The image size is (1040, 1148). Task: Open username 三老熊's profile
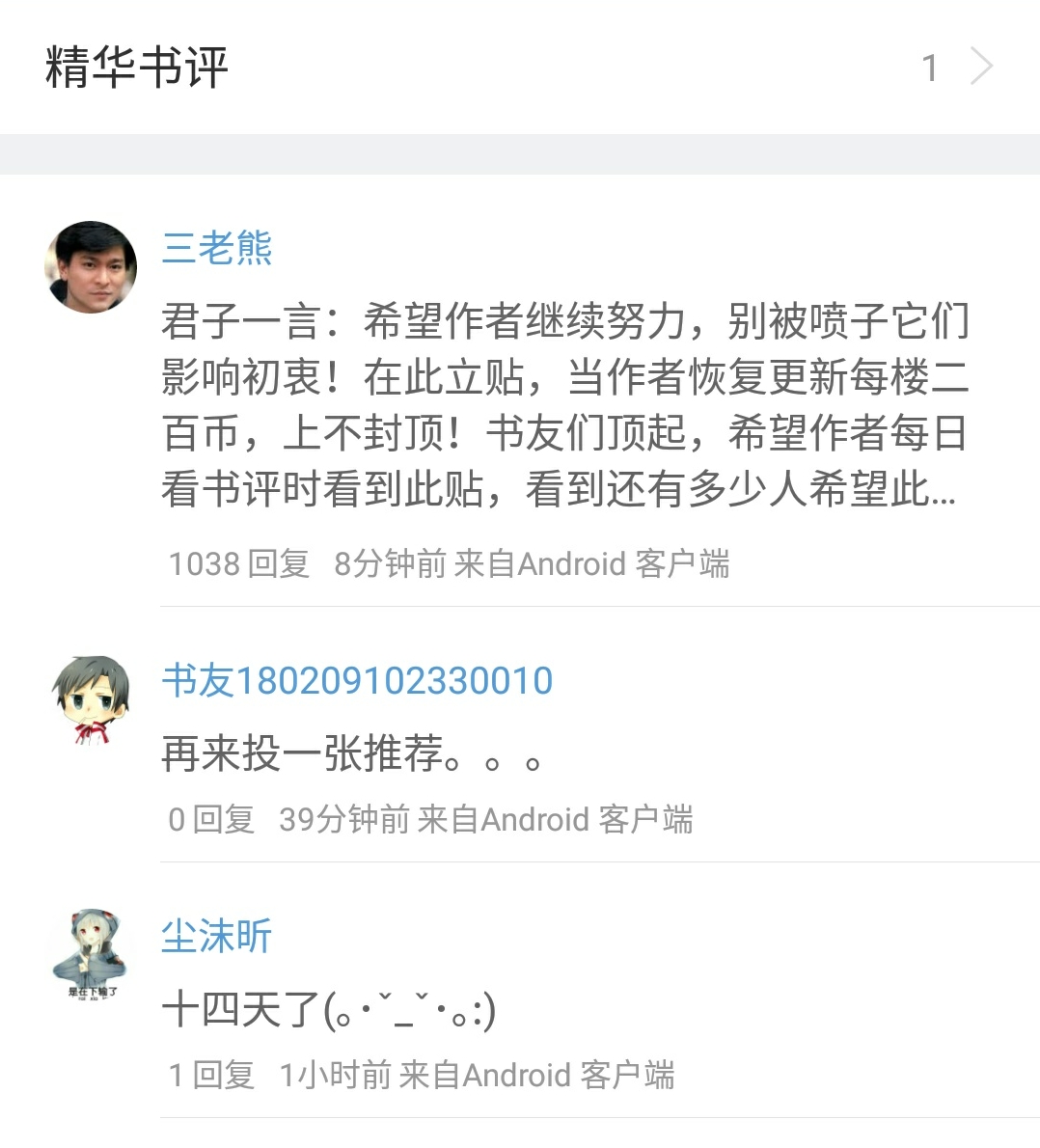coord(217,248)
